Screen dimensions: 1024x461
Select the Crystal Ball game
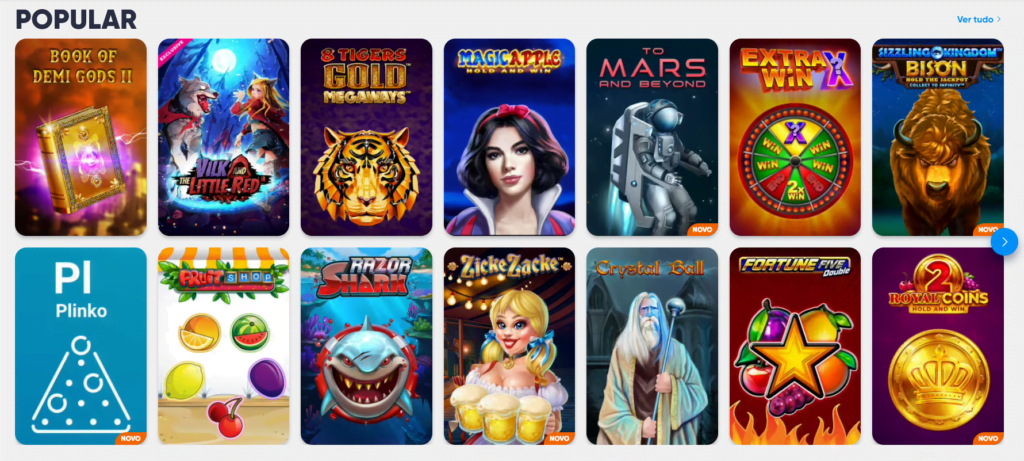pyautogui.click(x=652, y=346)
